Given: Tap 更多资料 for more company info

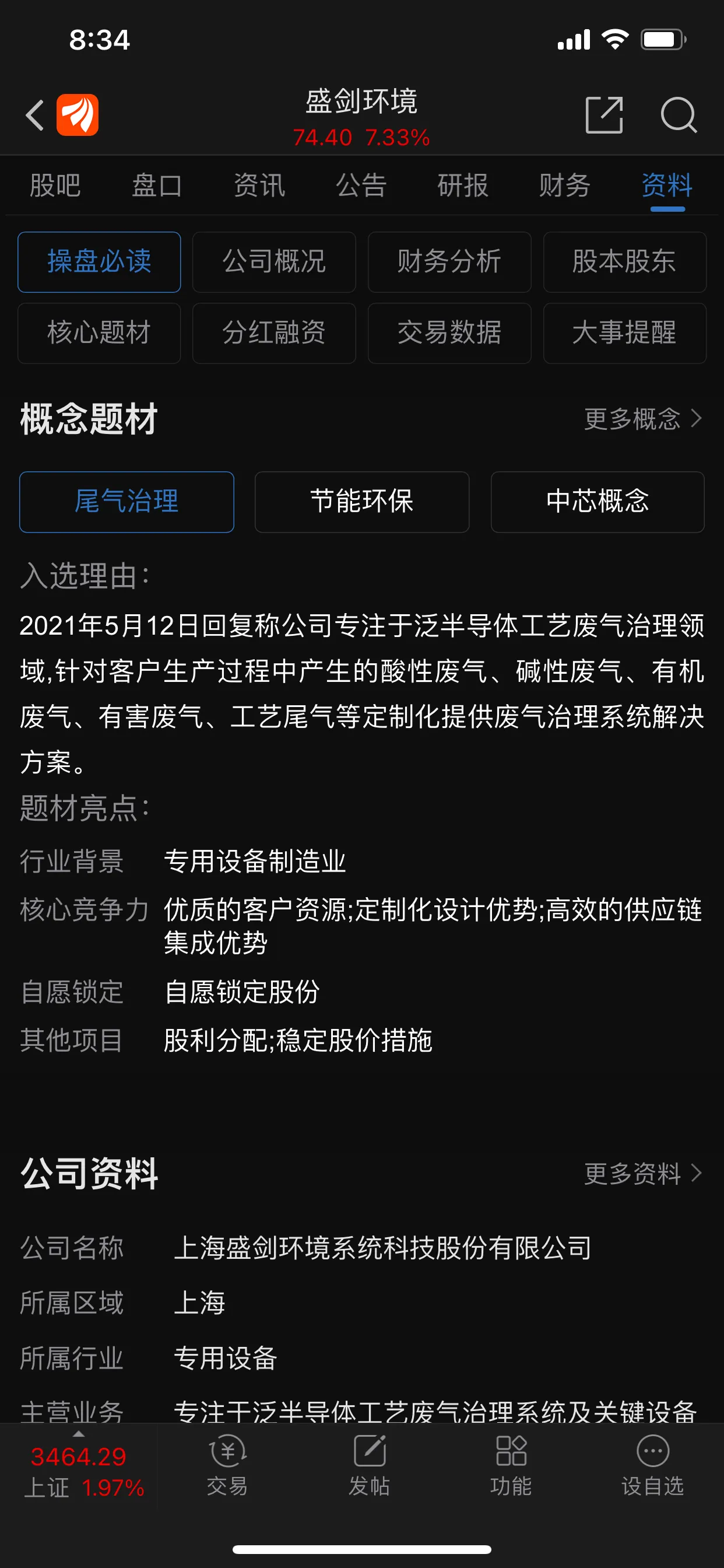Looking at the screenshot, I should click(x=642, y=1173).
